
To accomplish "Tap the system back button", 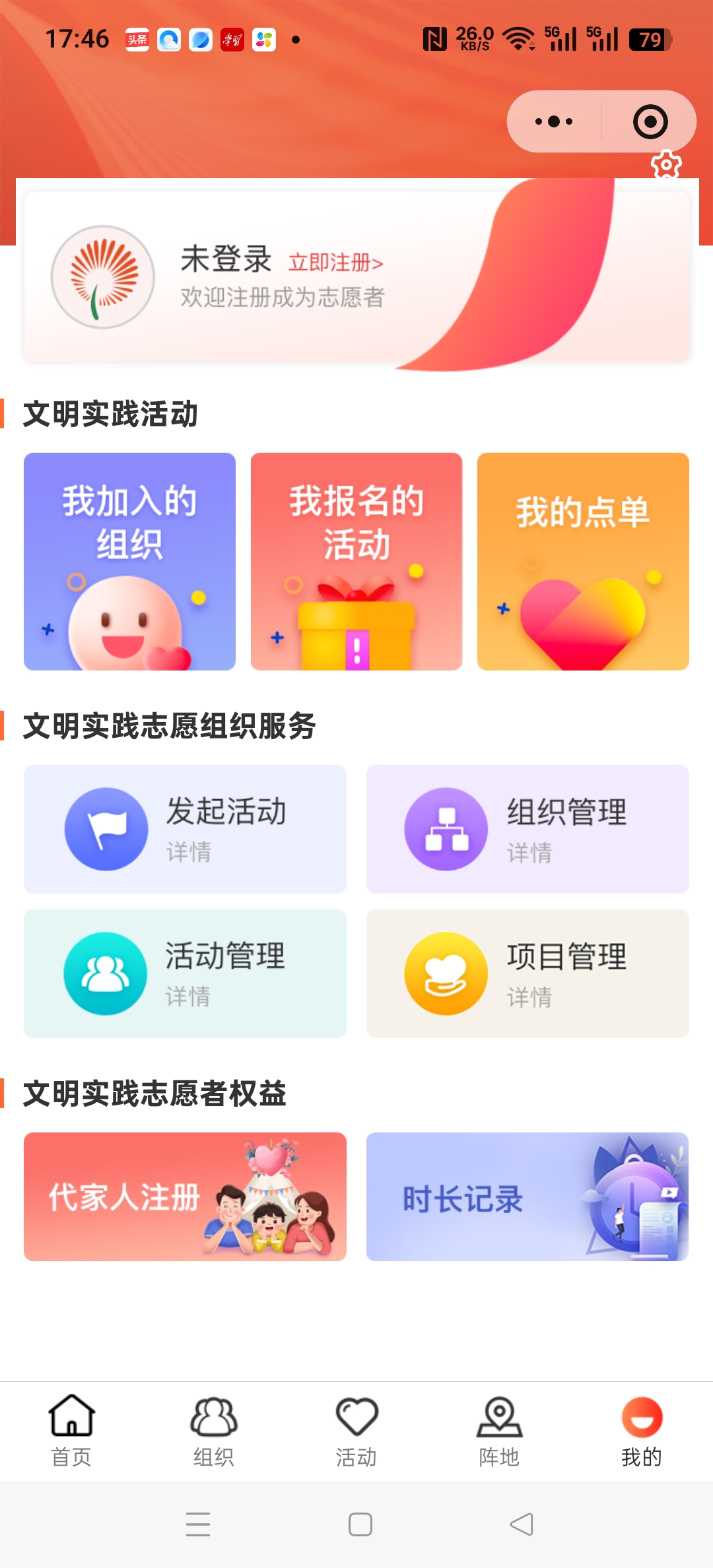I will click(522, 1524).
